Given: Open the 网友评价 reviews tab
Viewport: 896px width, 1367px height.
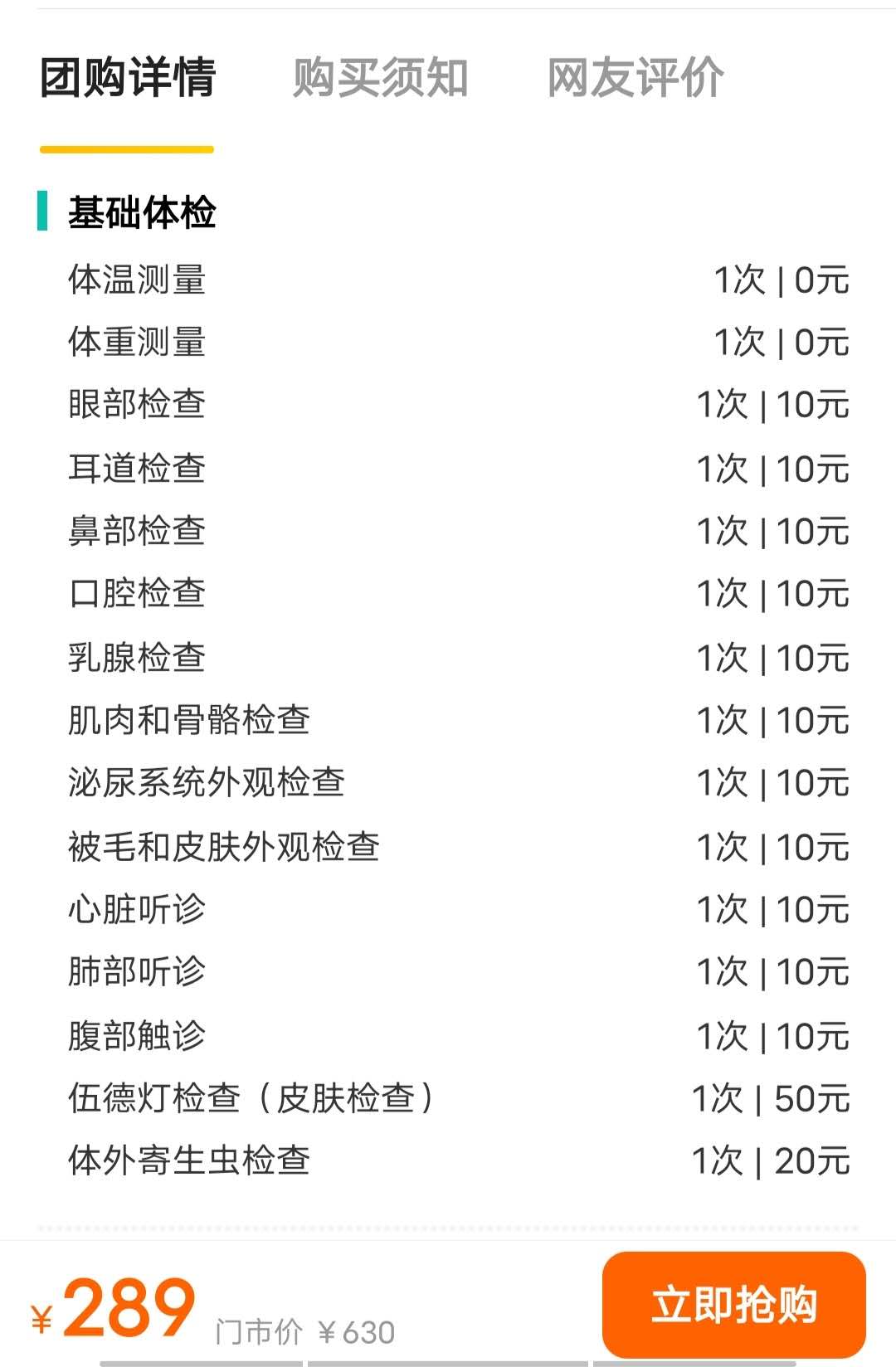Looking at the screenshot, I should click(635, 78).
